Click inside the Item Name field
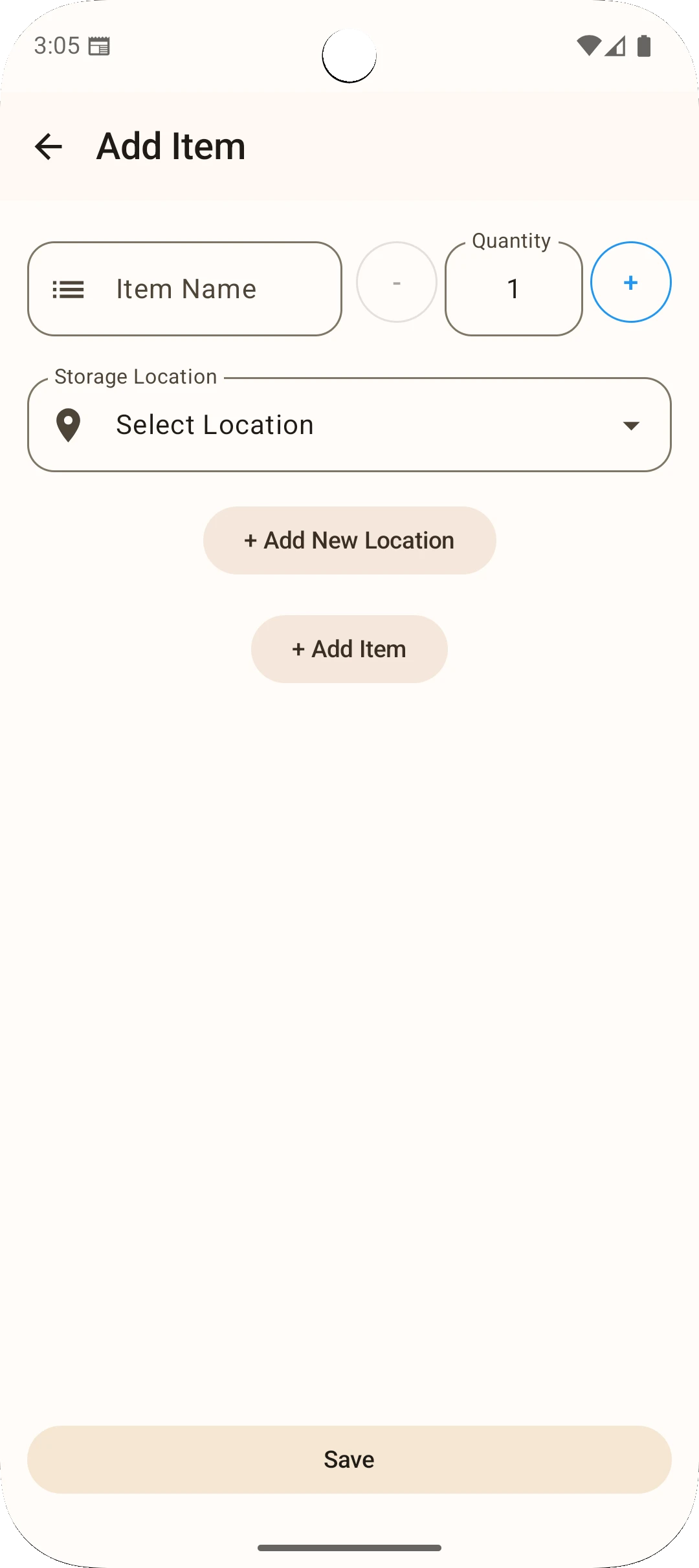Viewport: 699px width, 1568px height. point(185,289)
